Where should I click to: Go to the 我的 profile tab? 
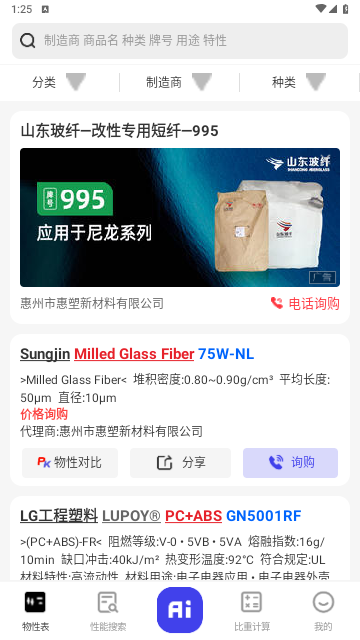tap(323, 611)
